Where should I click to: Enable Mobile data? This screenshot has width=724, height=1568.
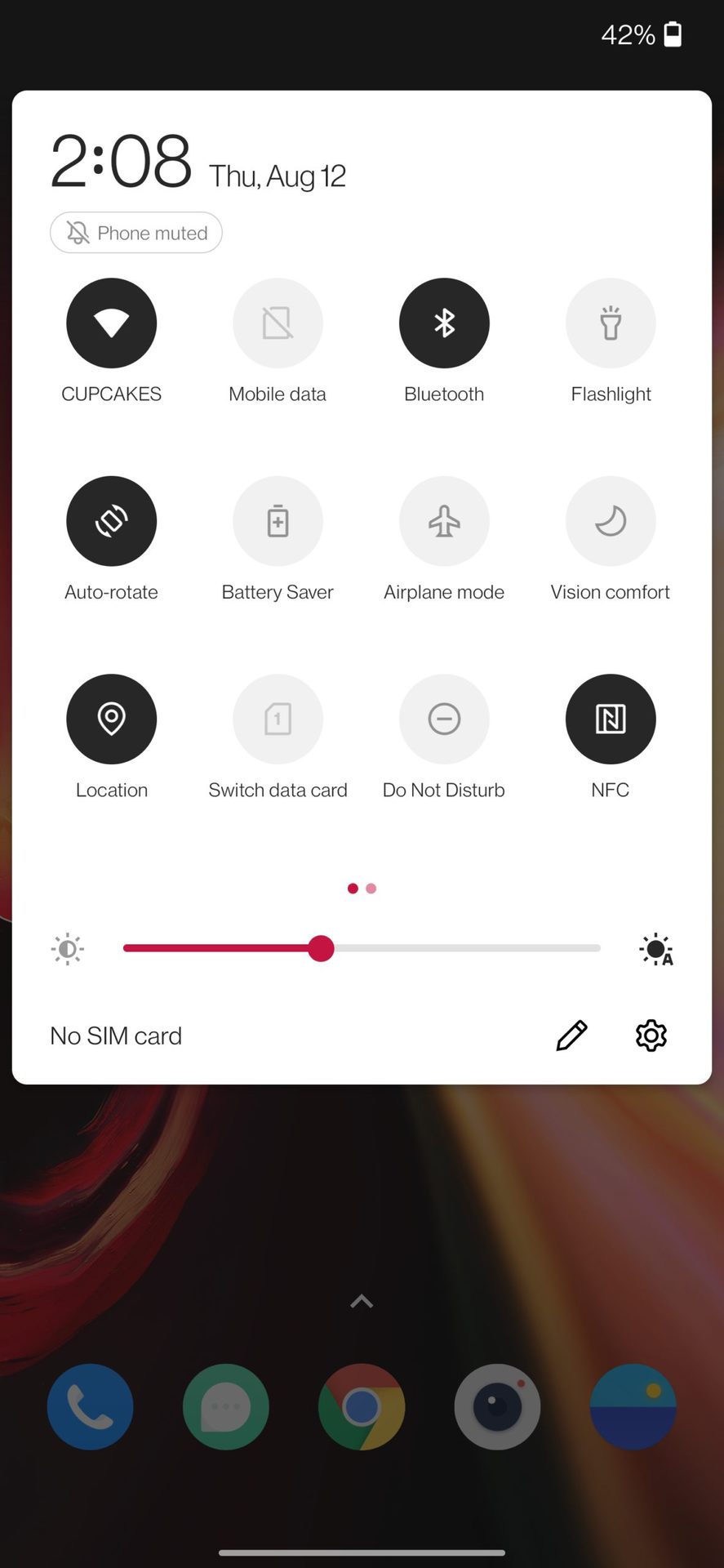click(278, 323)
